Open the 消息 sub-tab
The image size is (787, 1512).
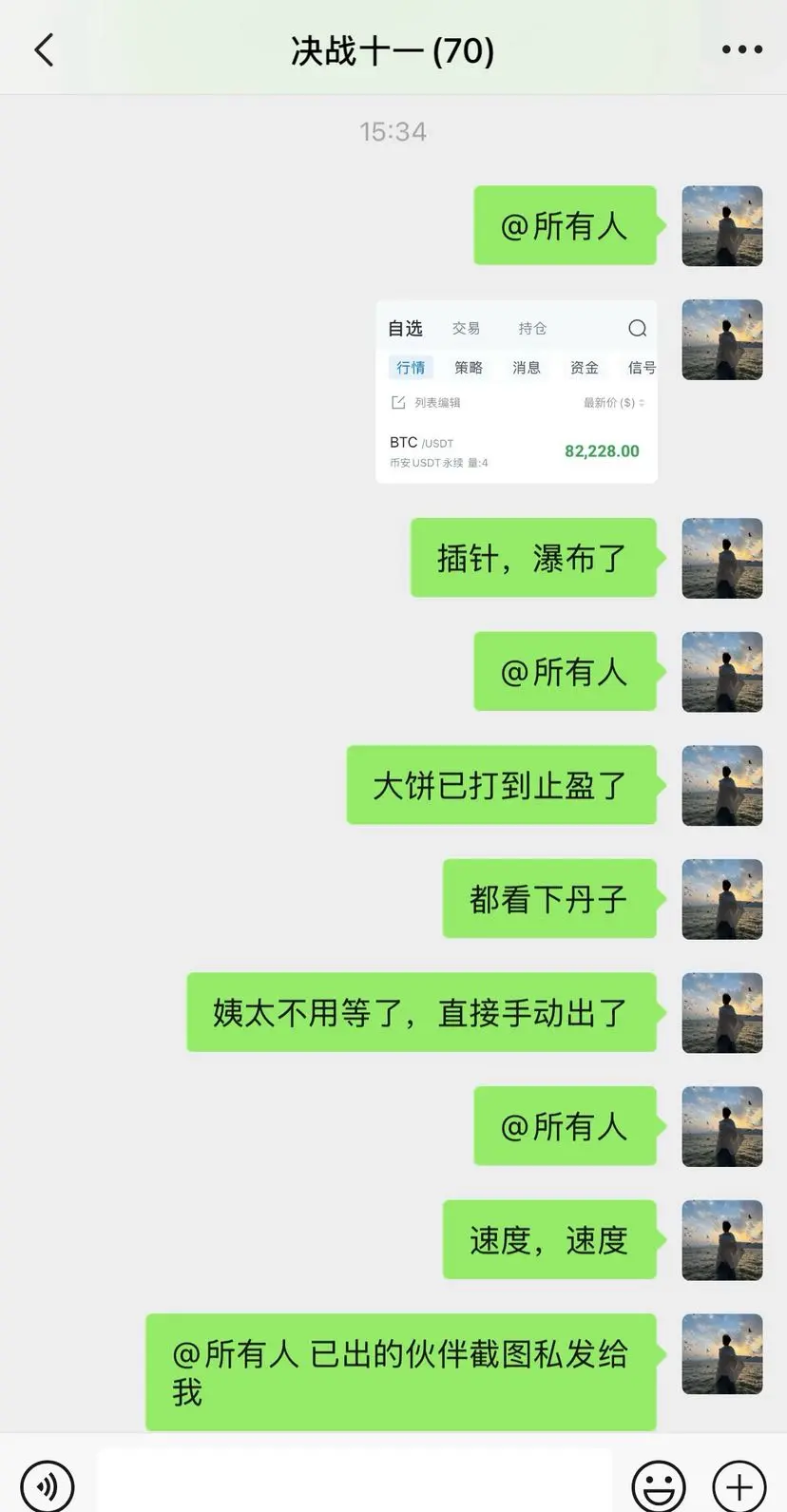526,368
